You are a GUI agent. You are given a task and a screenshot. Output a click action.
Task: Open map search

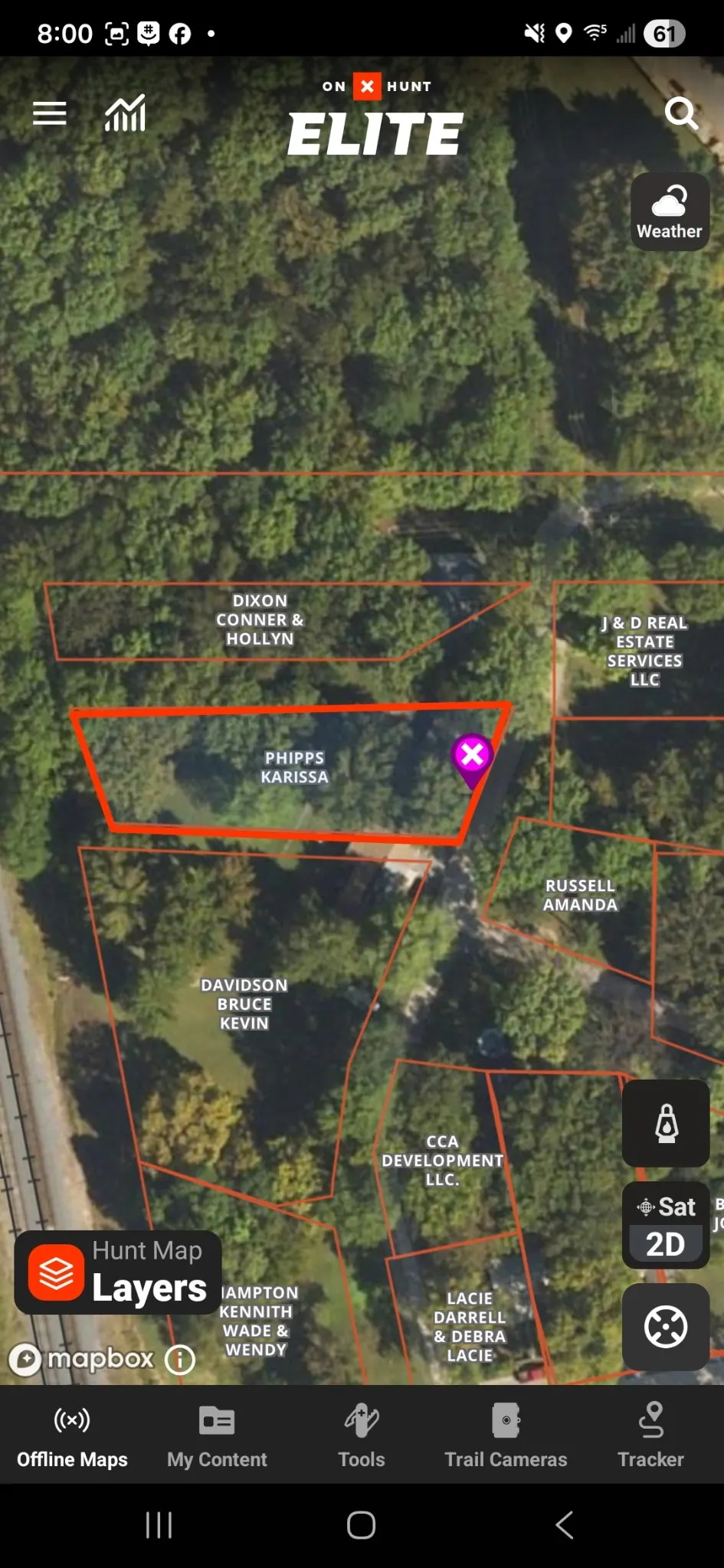(x=681, y=114)
